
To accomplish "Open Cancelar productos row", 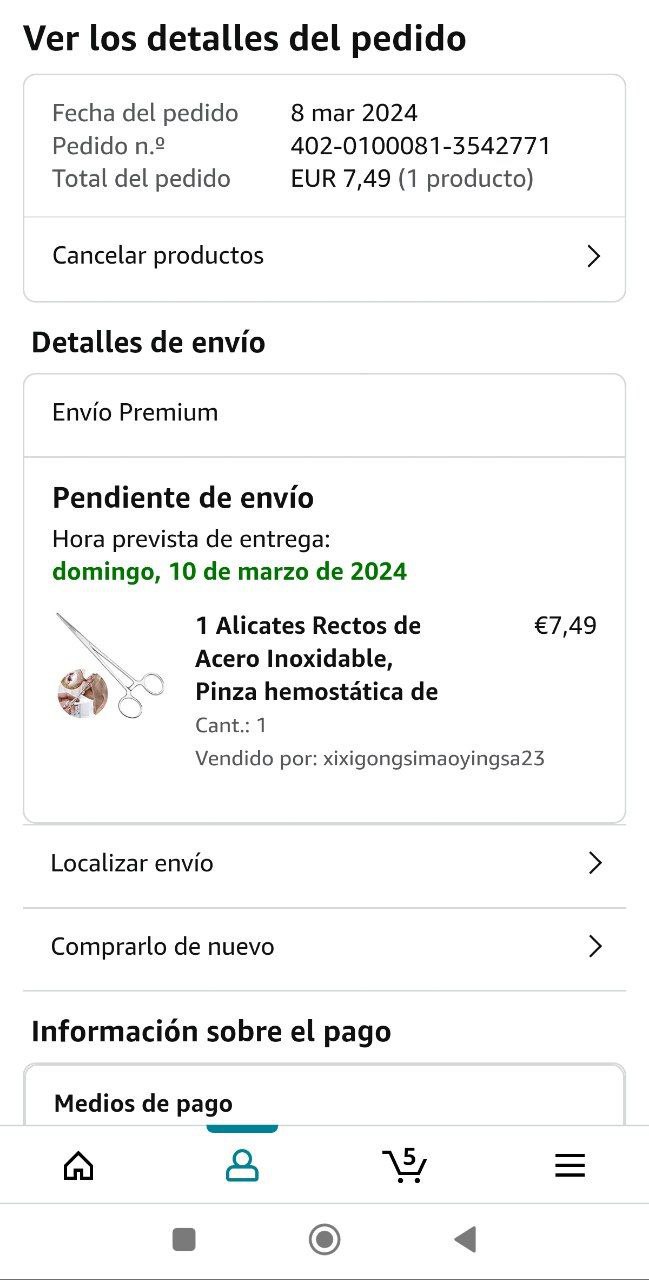I will pyautogui.click(x=324, y=256).
